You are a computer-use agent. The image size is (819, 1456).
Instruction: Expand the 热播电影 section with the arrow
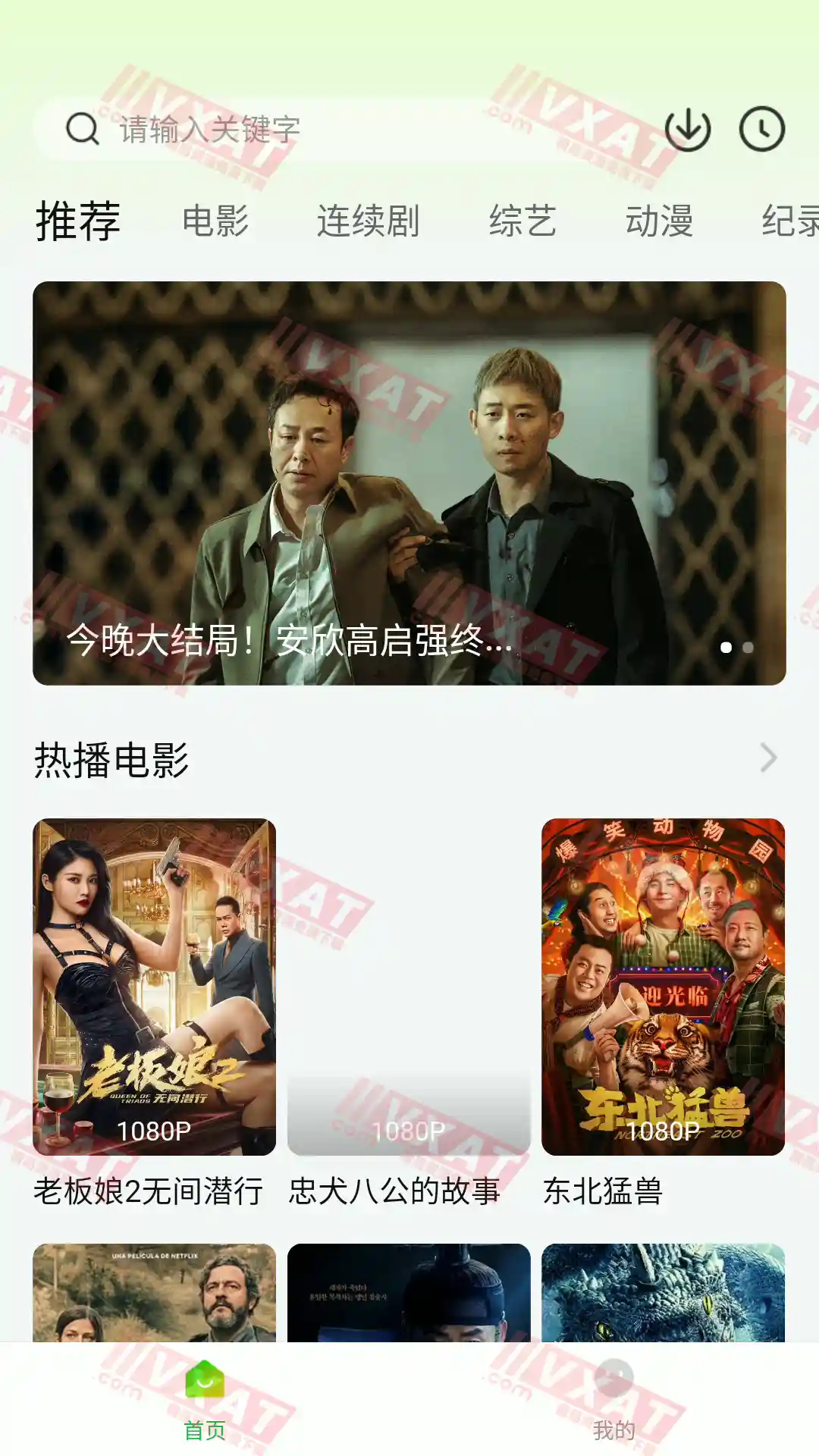767,758
